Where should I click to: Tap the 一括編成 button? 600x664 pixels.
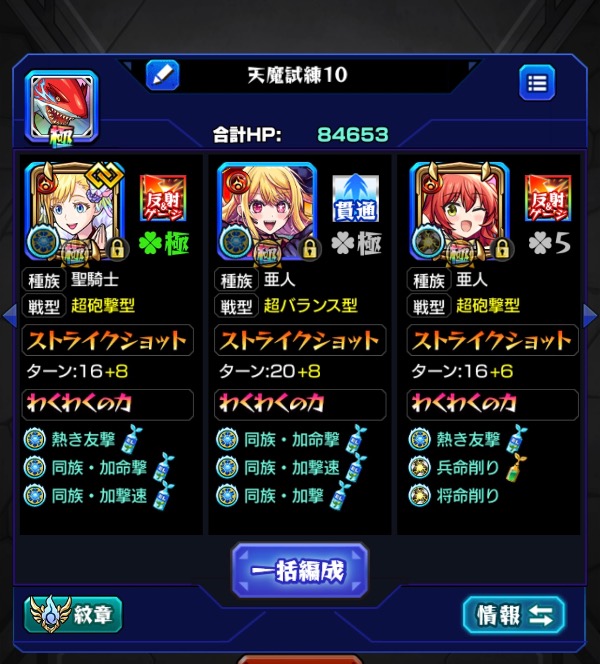click(299, 571)
